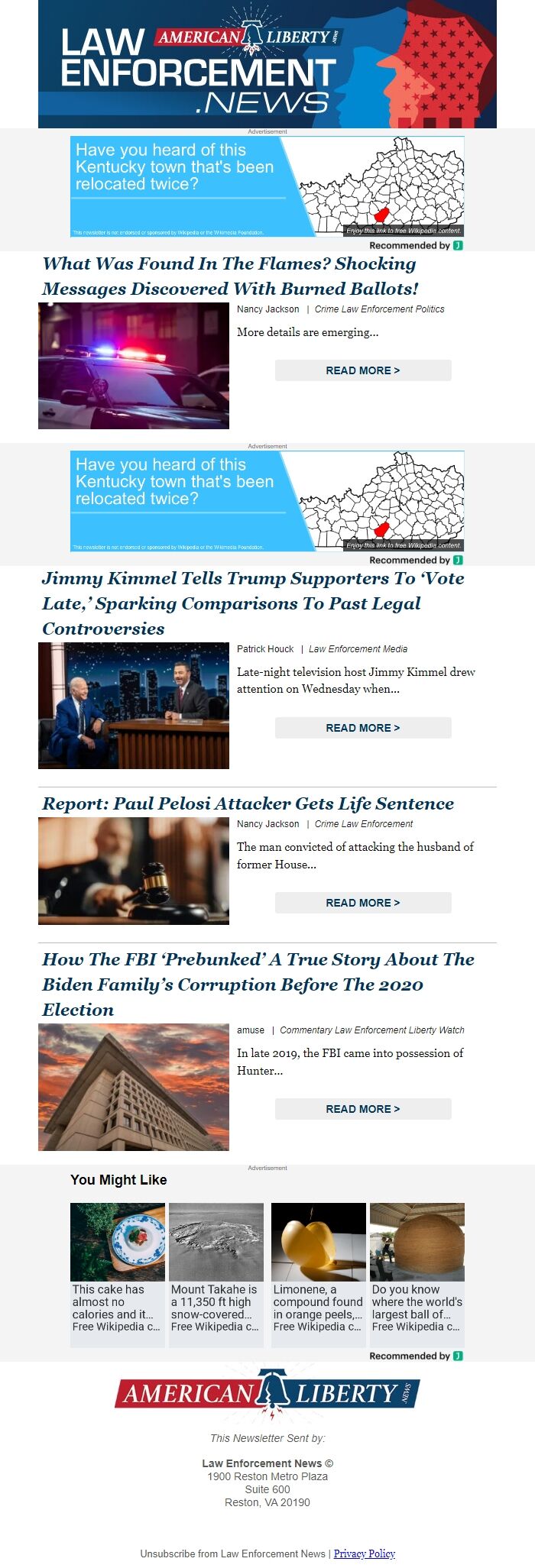Image resolution: width=535 pixels, height=1568 pixels.
Task: Open headline 'Paul Pelosi Attacker Gets Life Sentence'
Action: click(x=248, y=803)
